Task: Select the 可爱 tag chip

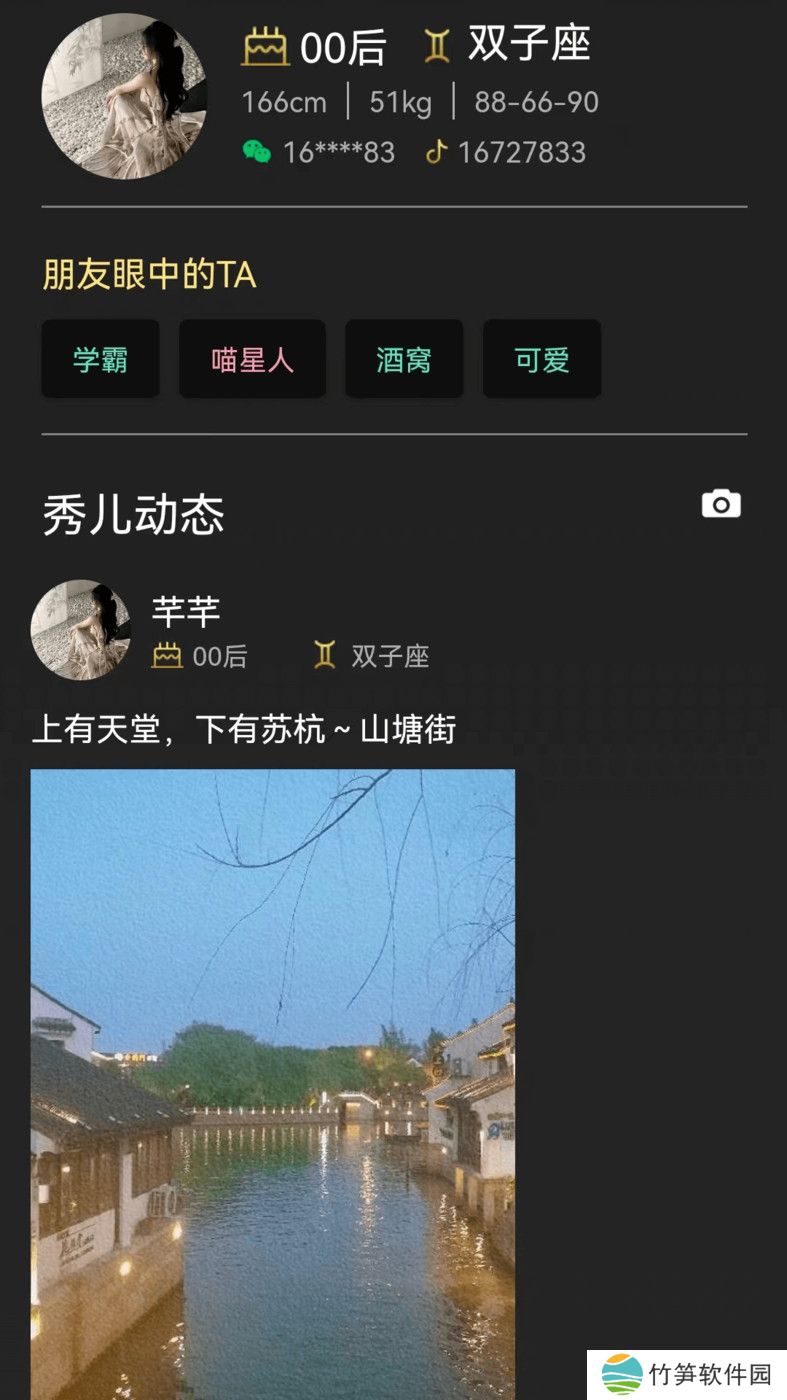Action: click(542, 359)
